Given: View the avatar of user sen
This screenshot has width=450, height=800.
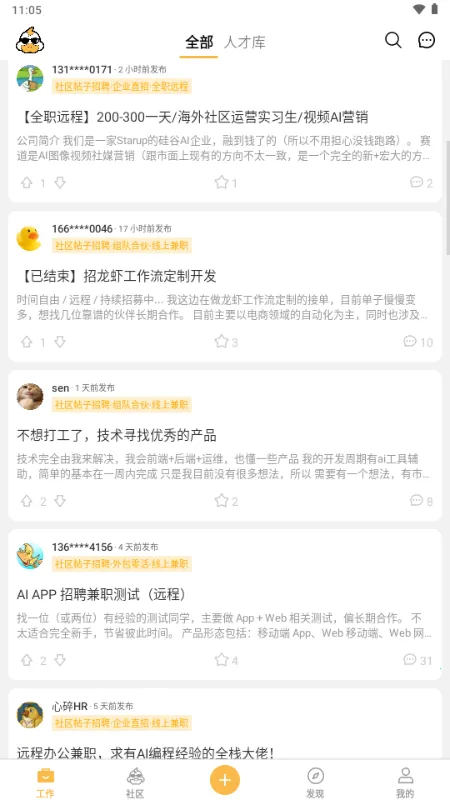Looking at the screenshot, I should coord(30,396).
